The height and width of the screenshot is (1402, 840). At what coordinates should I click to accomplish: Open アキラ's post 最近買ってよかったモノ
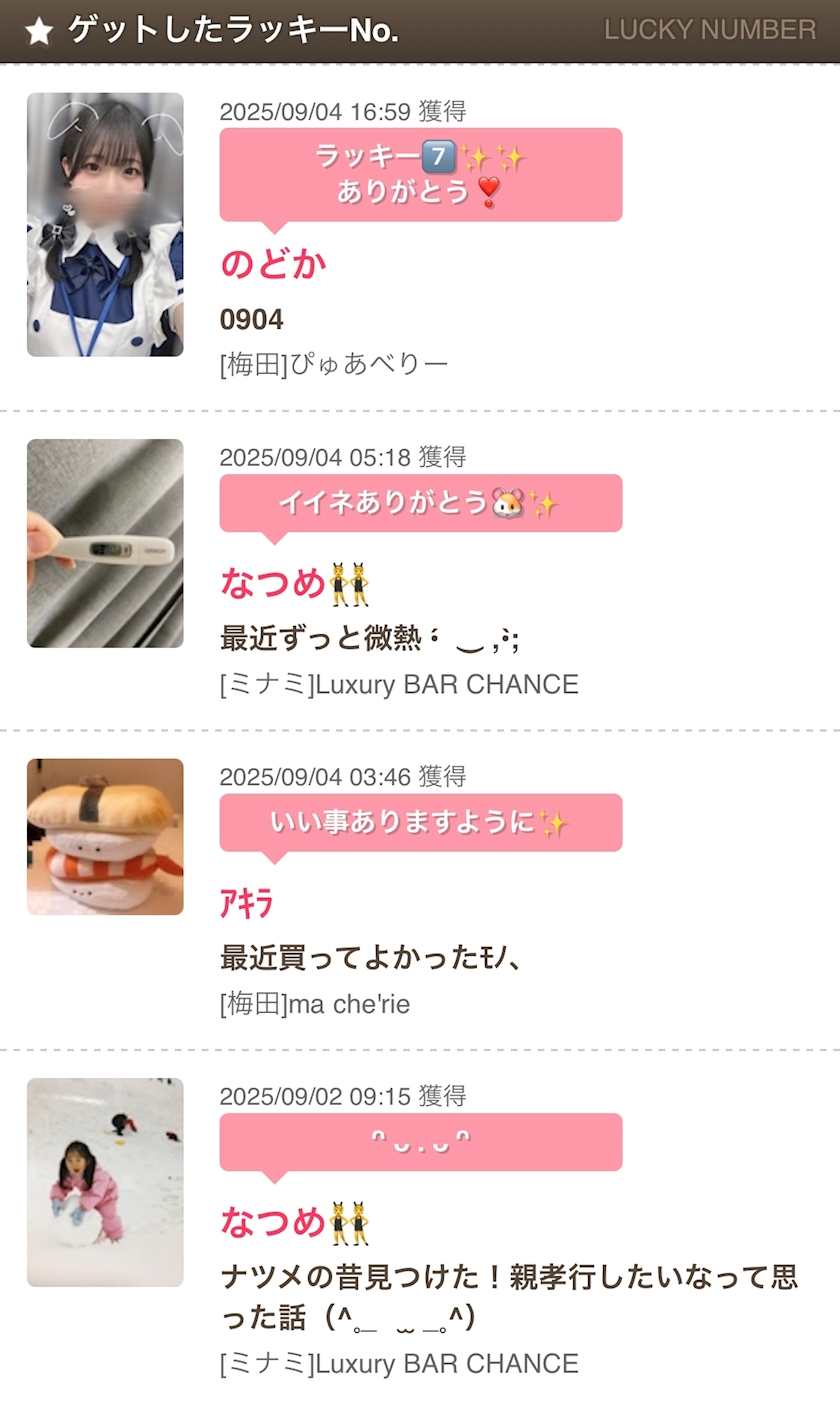[x=371, y=957]
